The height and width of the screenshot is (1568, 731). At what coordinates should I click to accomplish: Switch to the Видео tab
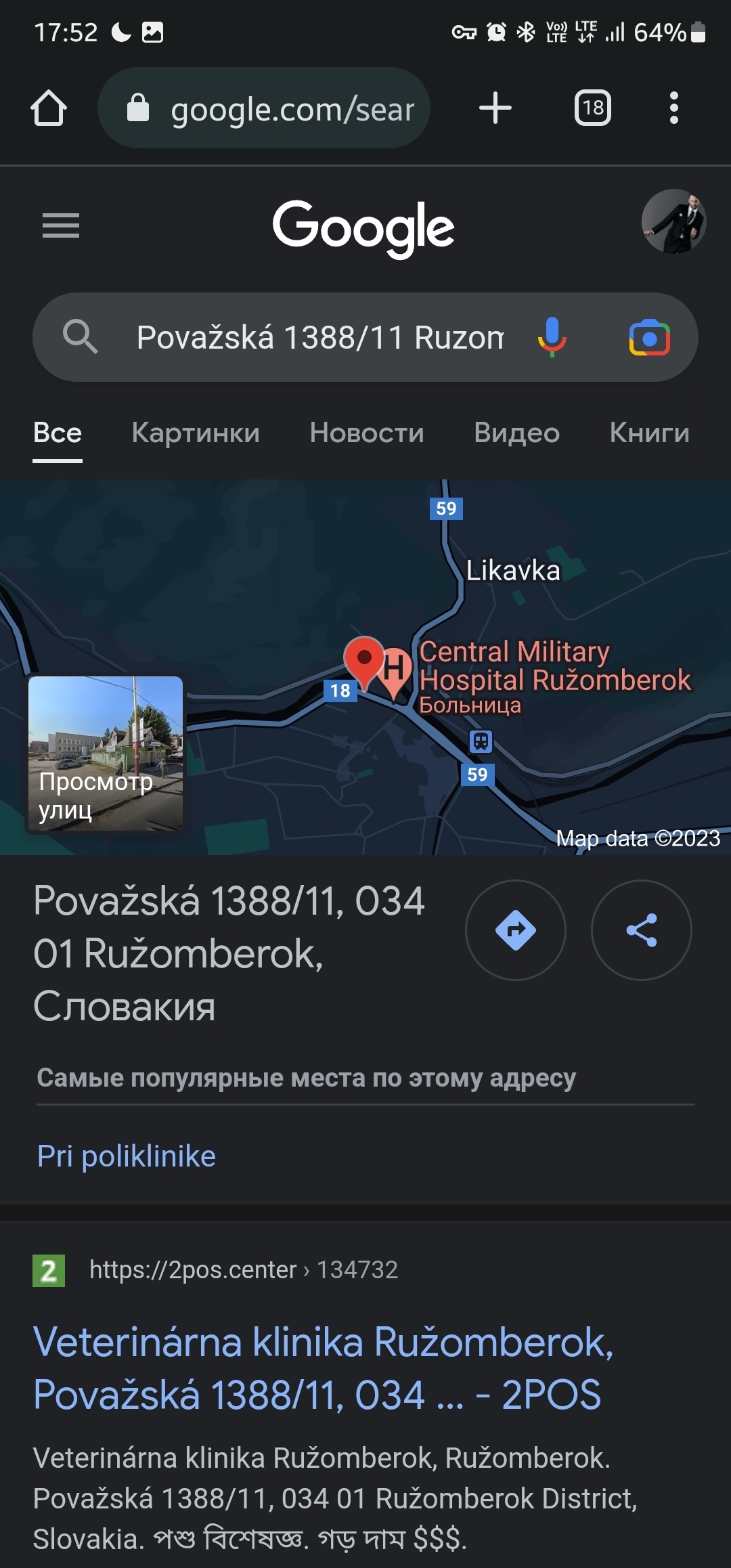click(517, 433)
